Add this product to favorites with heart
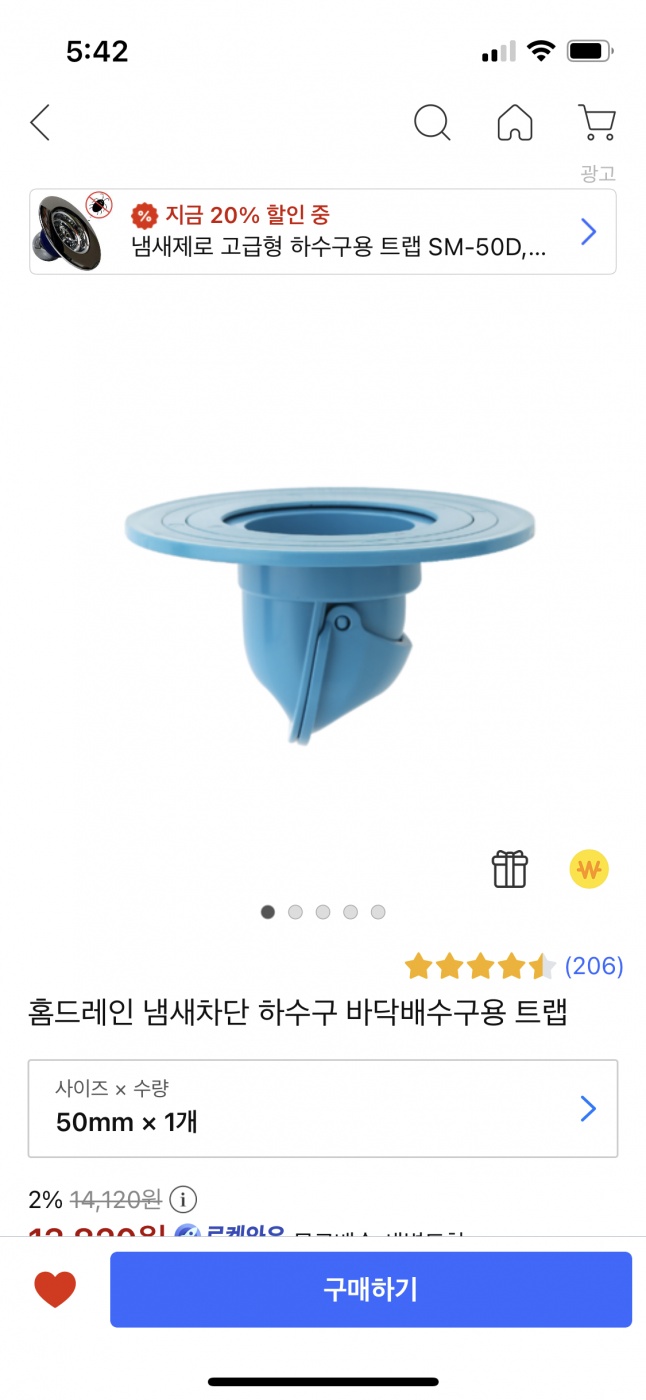Screen dimensions: 646x1400 pos(55,1289)
